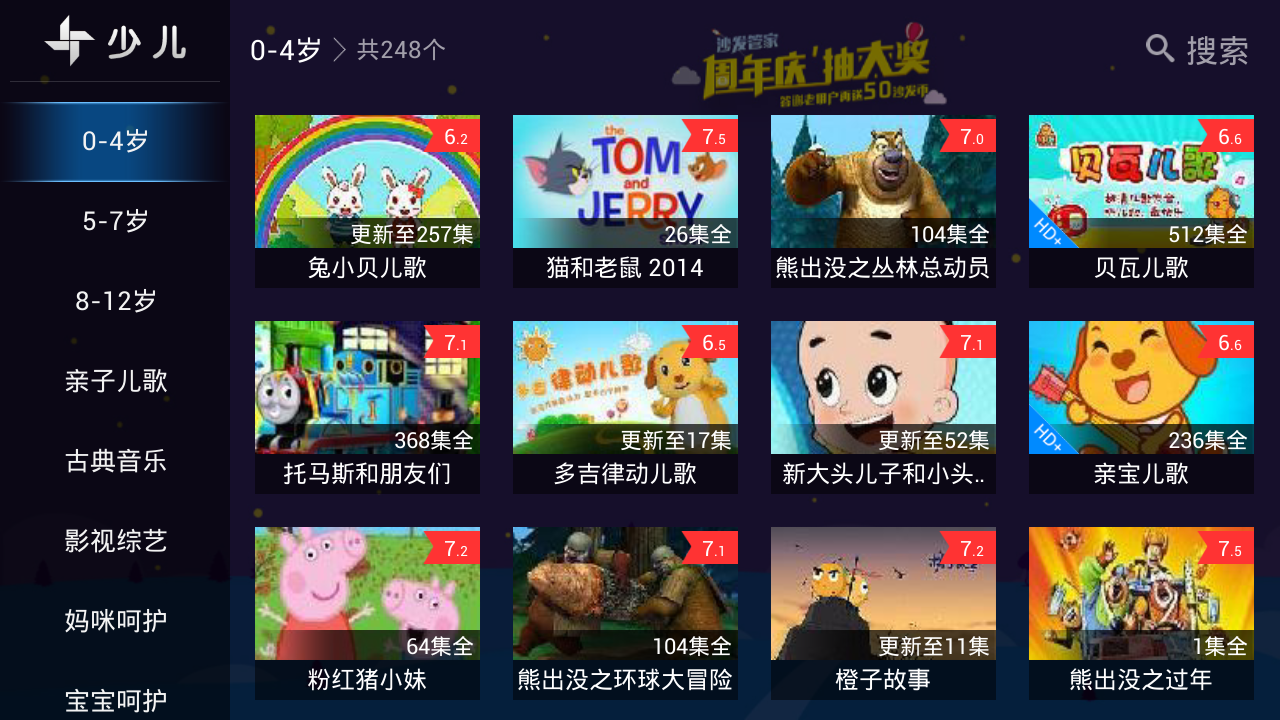
Task: Select the 5-7岁 category
Action: pyautogui.click(x=116, y=220)
